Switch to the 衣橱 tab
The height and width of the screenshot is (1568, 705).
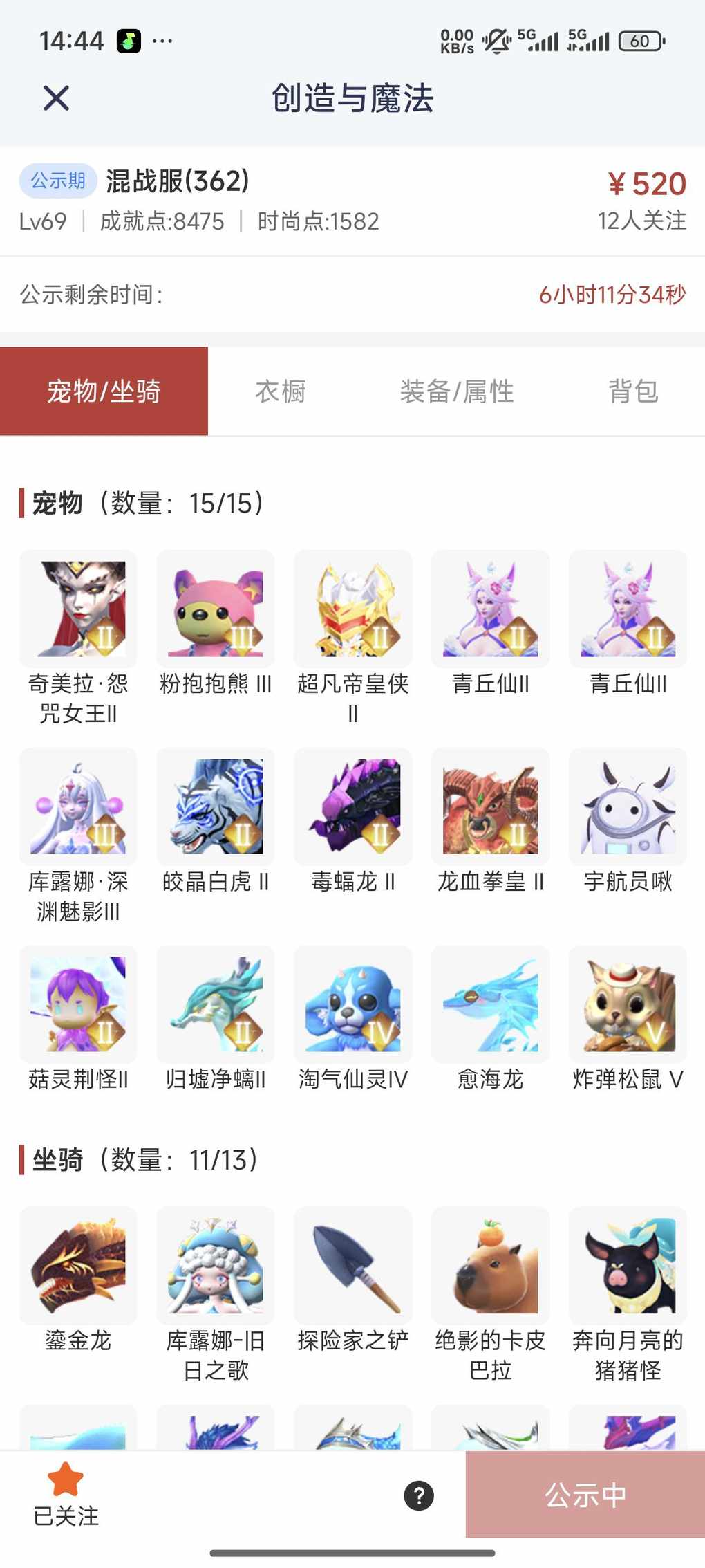(x=280, y=391)
